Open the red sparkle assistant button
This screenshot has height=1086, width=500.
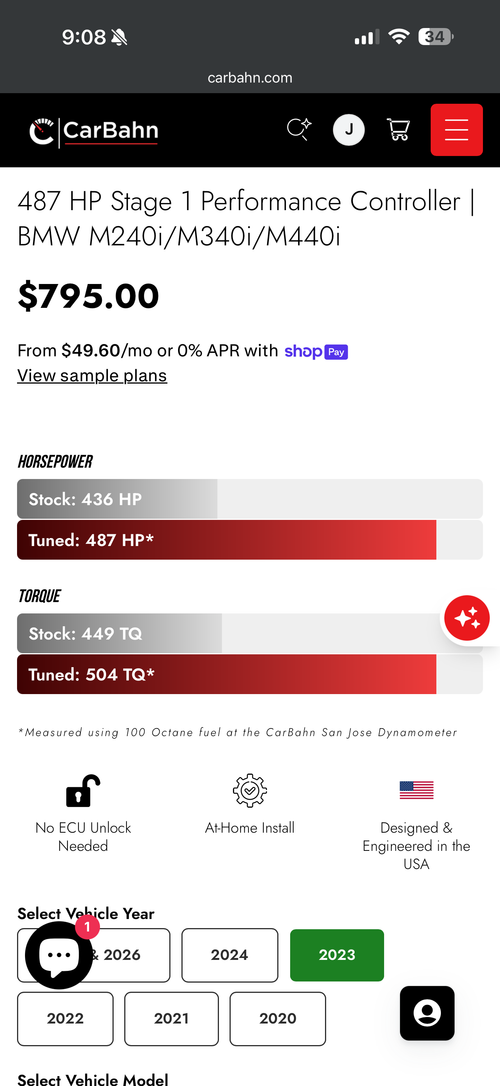tap(467, 616)
